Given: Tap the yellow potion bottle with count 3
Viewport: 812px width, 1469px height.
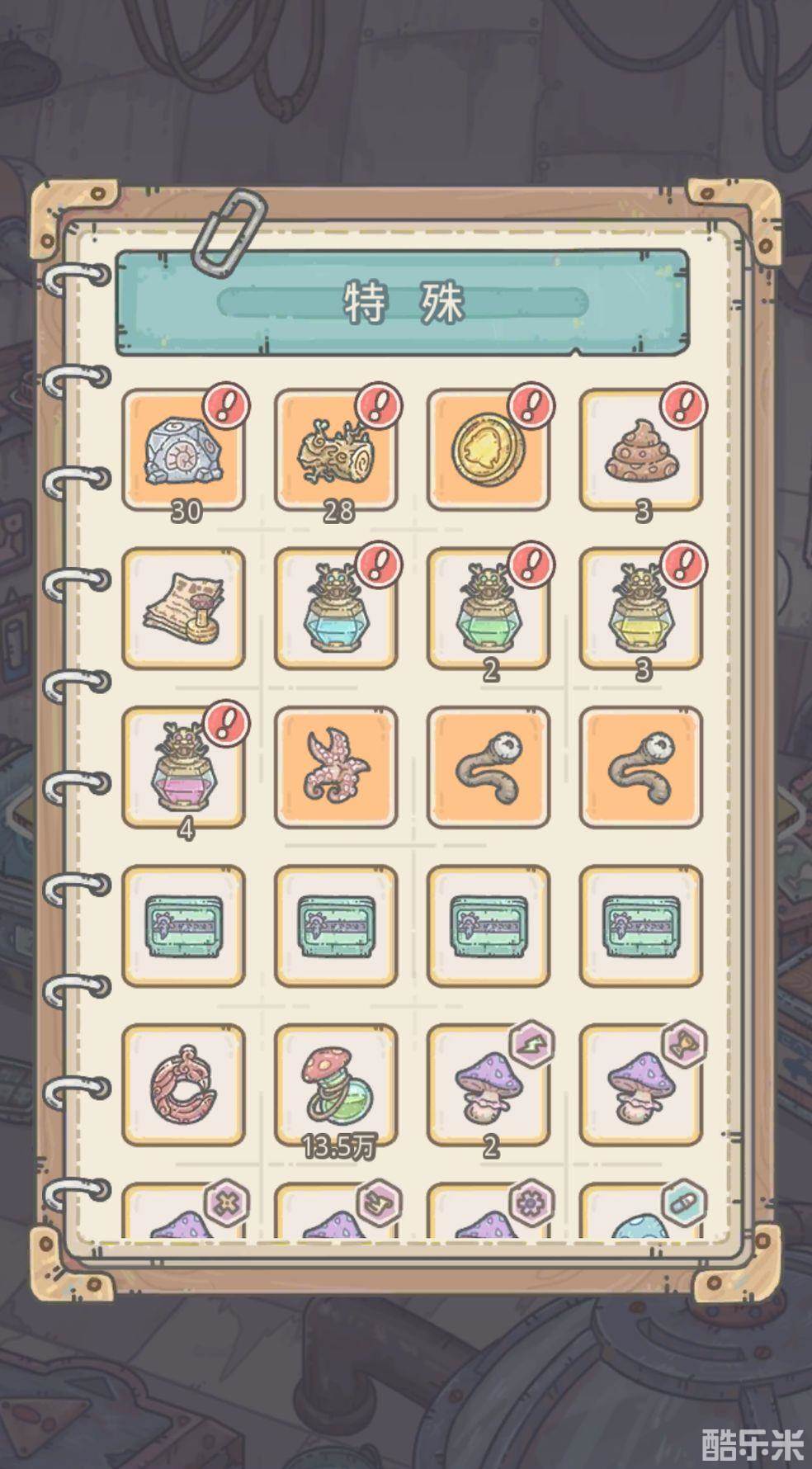Looking at the screenshot, I should tap(641, 608).
